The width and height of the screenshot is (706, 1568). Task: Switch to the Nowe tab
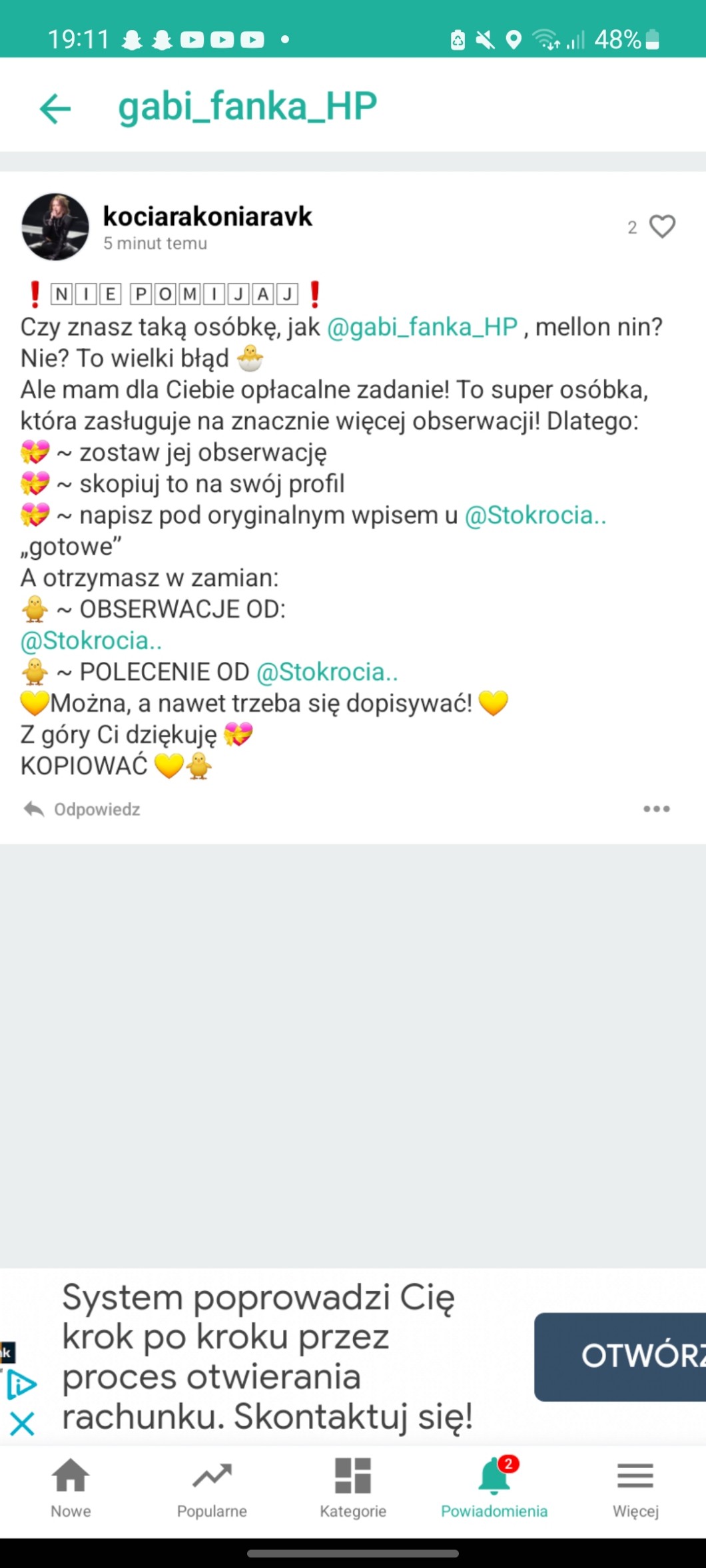pos(71,1487)
